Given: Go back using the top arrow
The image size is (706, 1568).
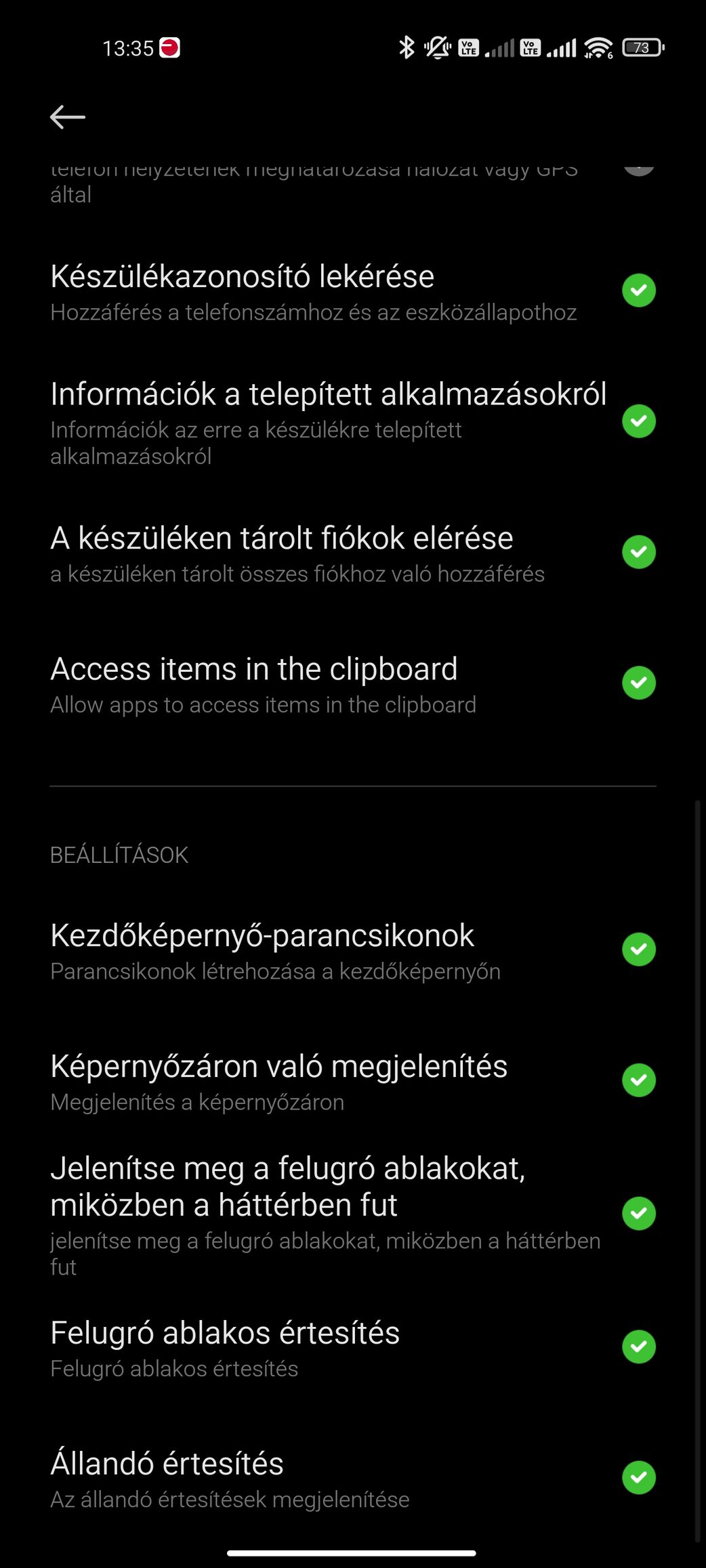Looking at the screenshot, I should pyautogui.click(x=68, y=117).
